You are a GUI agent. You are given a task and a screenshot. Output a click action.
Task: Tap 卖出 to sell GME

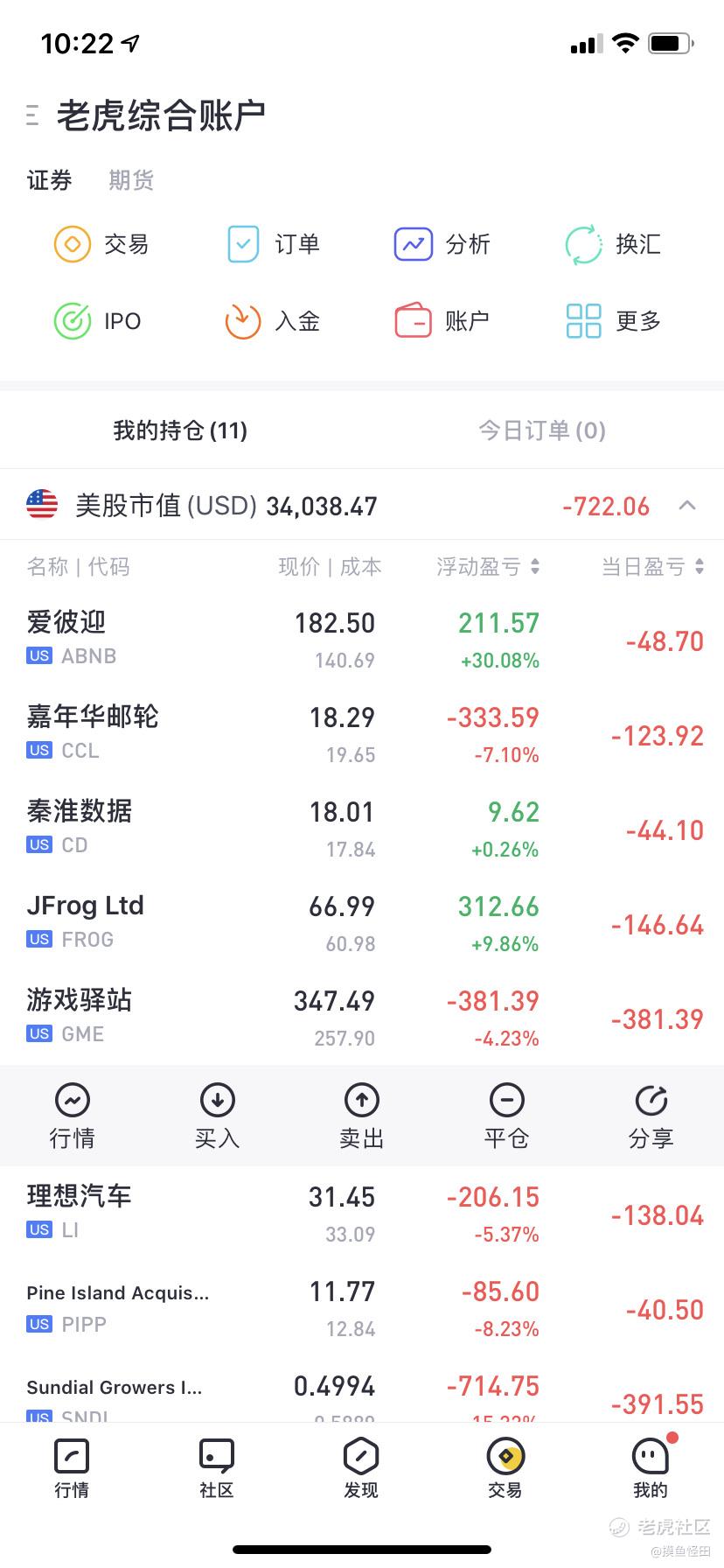pyautogui.click(x=362, y=1116)
